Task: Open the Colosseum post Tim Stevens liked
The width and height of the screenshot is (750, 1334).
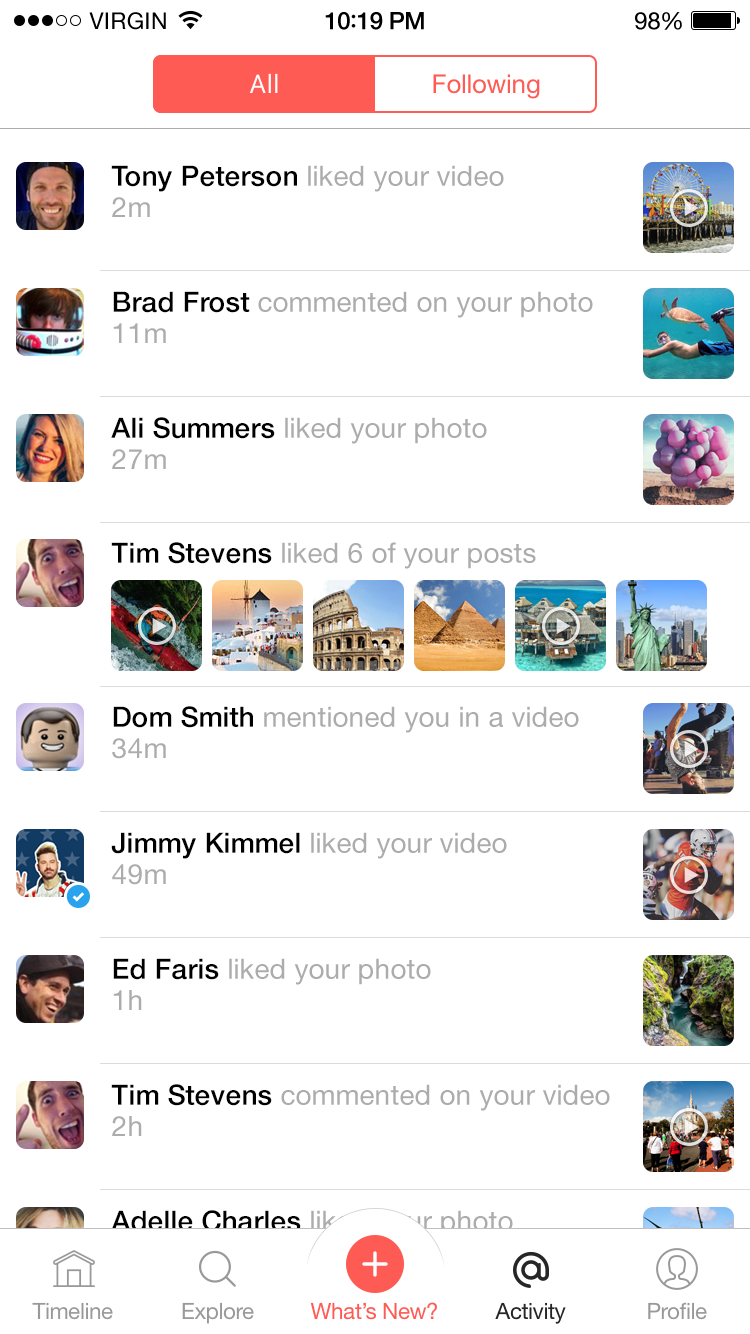Action: point(358,625)
